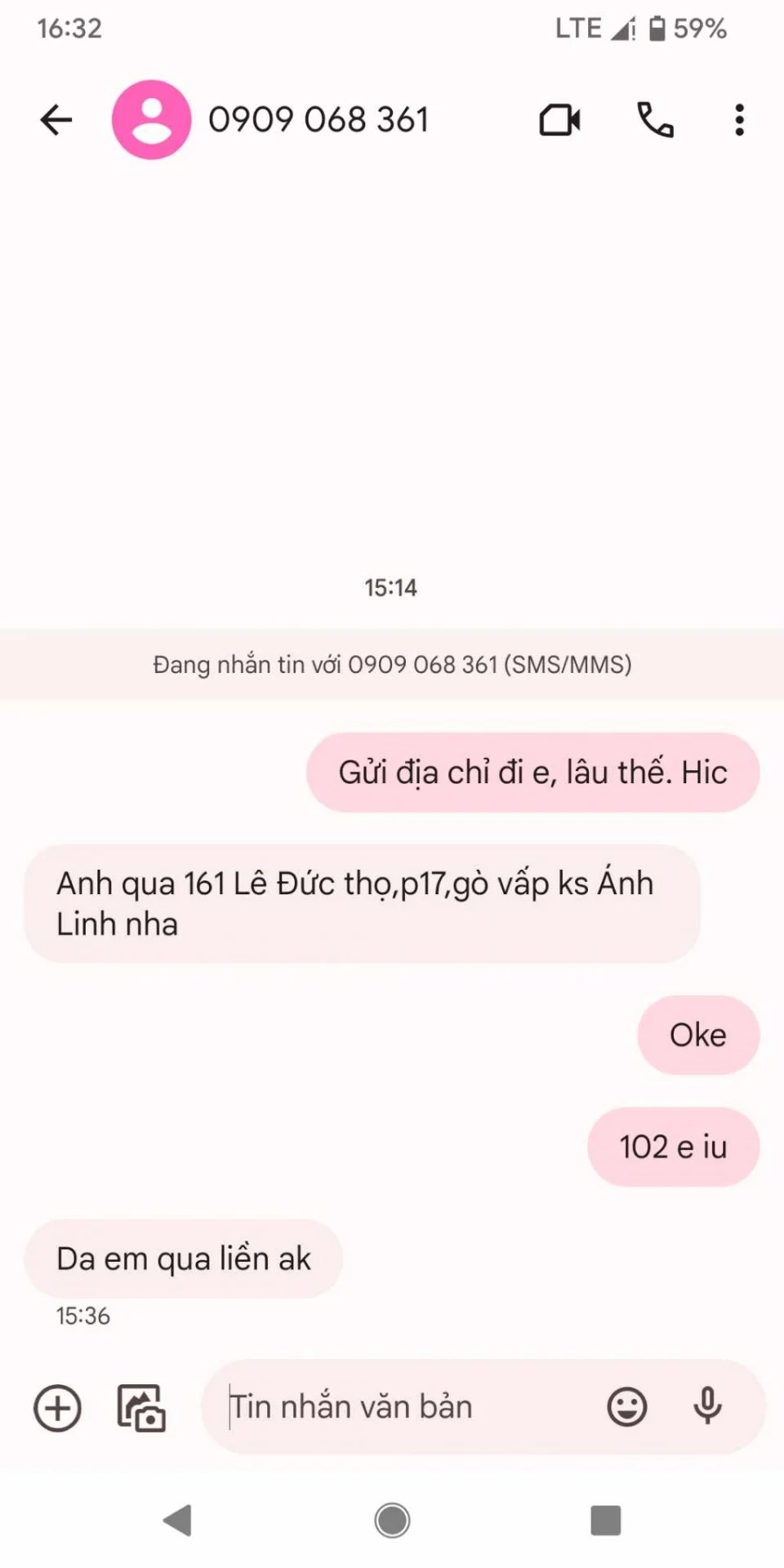This screenshot has width=784, height=1568.
Task: Open the three-dot overflow menu
Action: tap(739, 120)
